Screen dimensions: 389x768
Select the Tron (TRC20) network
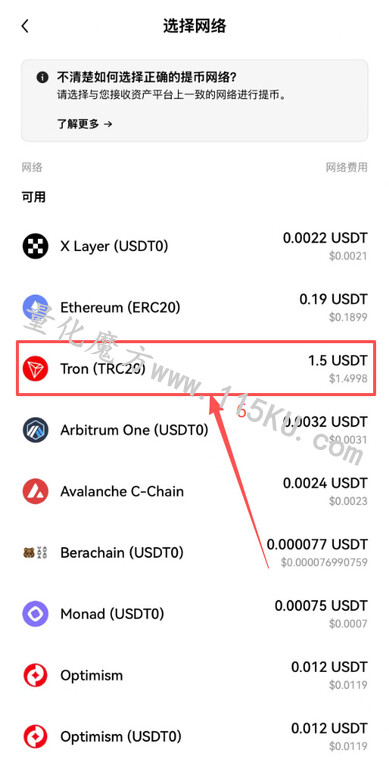(x=196, y=368)
